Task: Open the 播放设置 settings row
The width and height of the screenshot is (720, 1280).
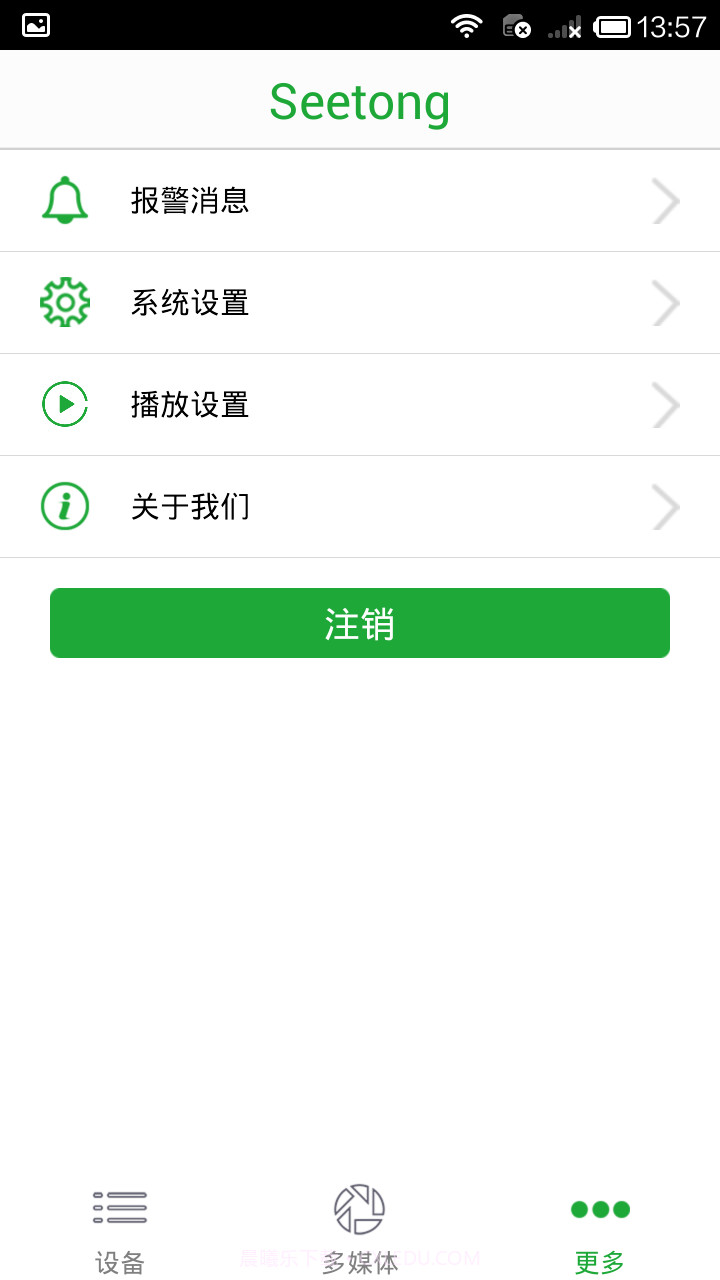Action: pyautogui.click(x=360, y=404)
